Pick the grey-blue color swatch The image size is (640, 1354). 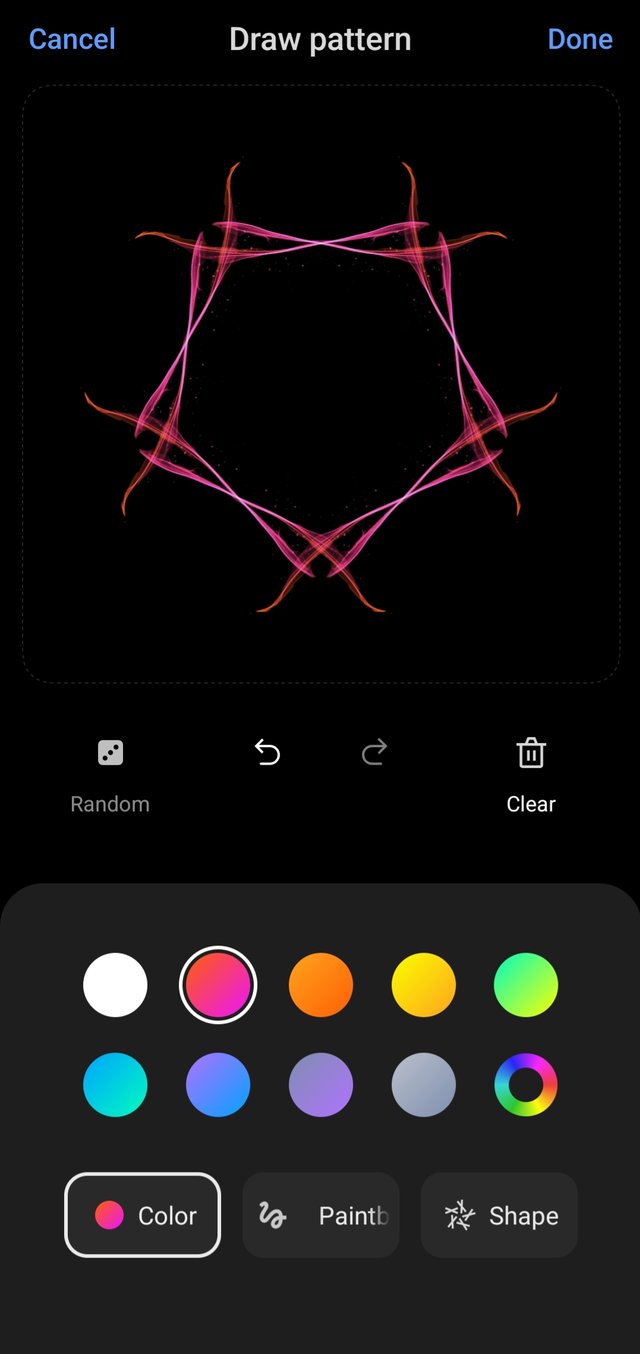(x=424, y=1085)
